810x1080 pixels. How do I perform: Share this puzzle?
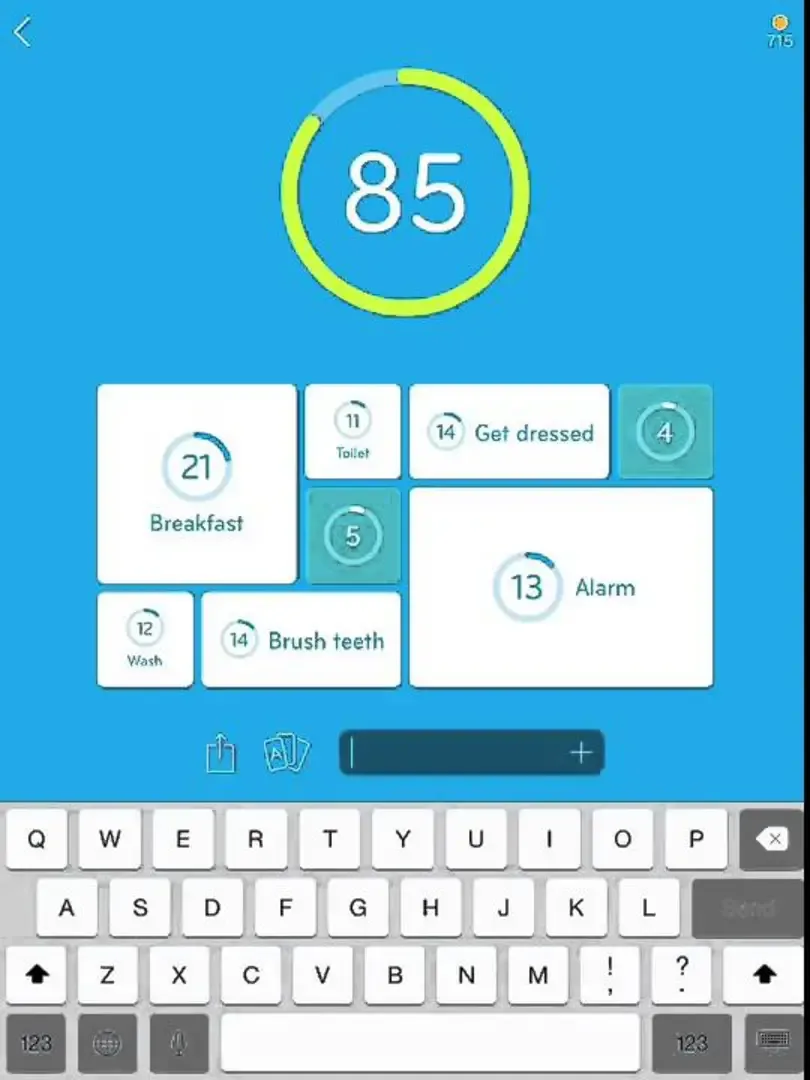(220, 753)
